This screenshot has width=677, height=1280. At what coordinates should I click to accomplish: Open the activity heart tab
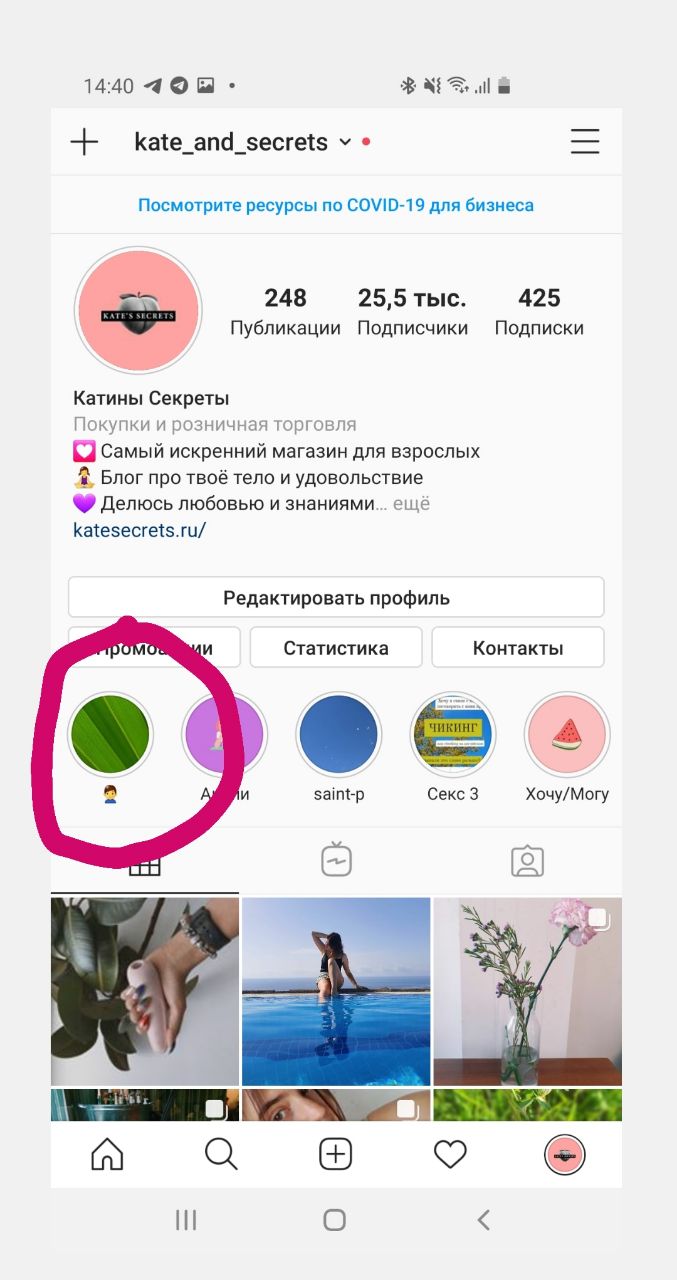pos(450,1155)
